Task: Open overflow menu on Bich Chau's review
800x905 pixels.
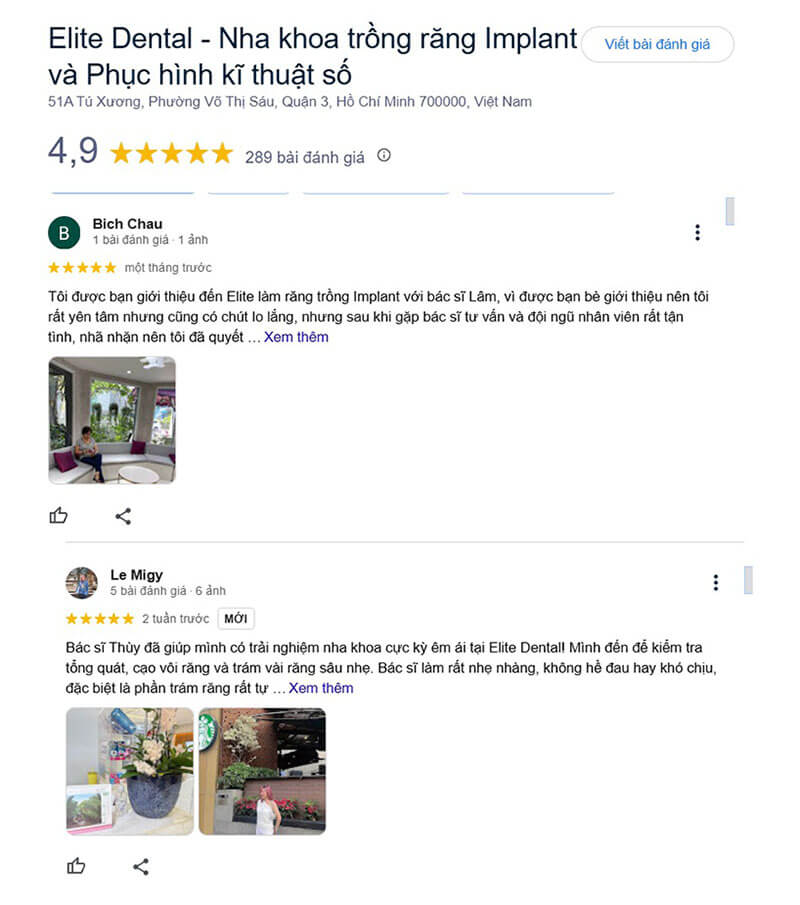Action: 697,233
